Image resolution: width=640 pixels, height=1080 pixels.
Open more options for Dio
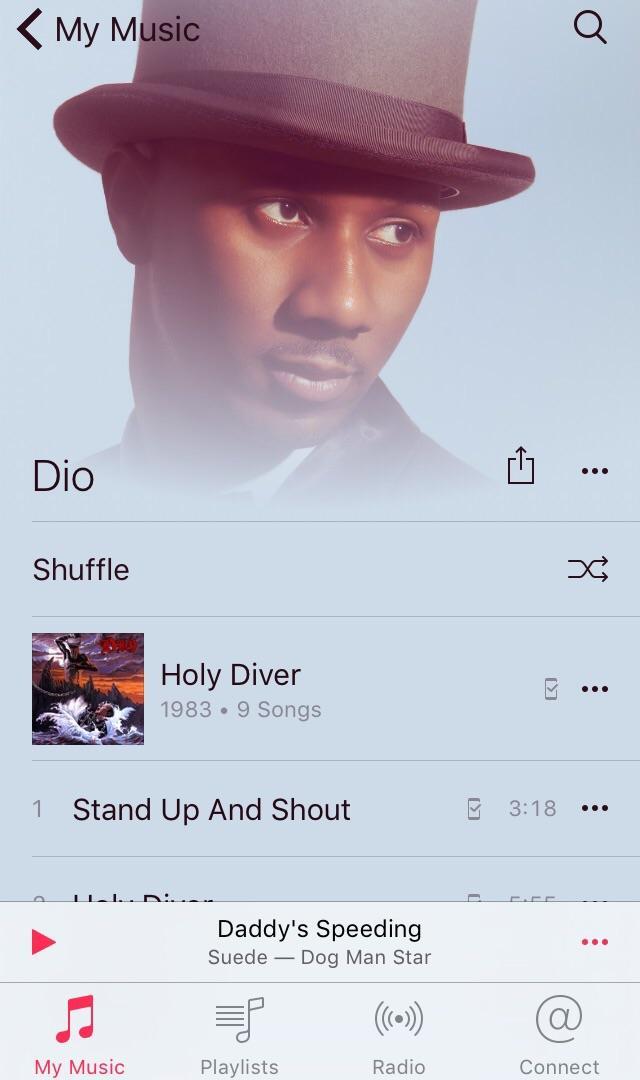click(x=595, y=471)
